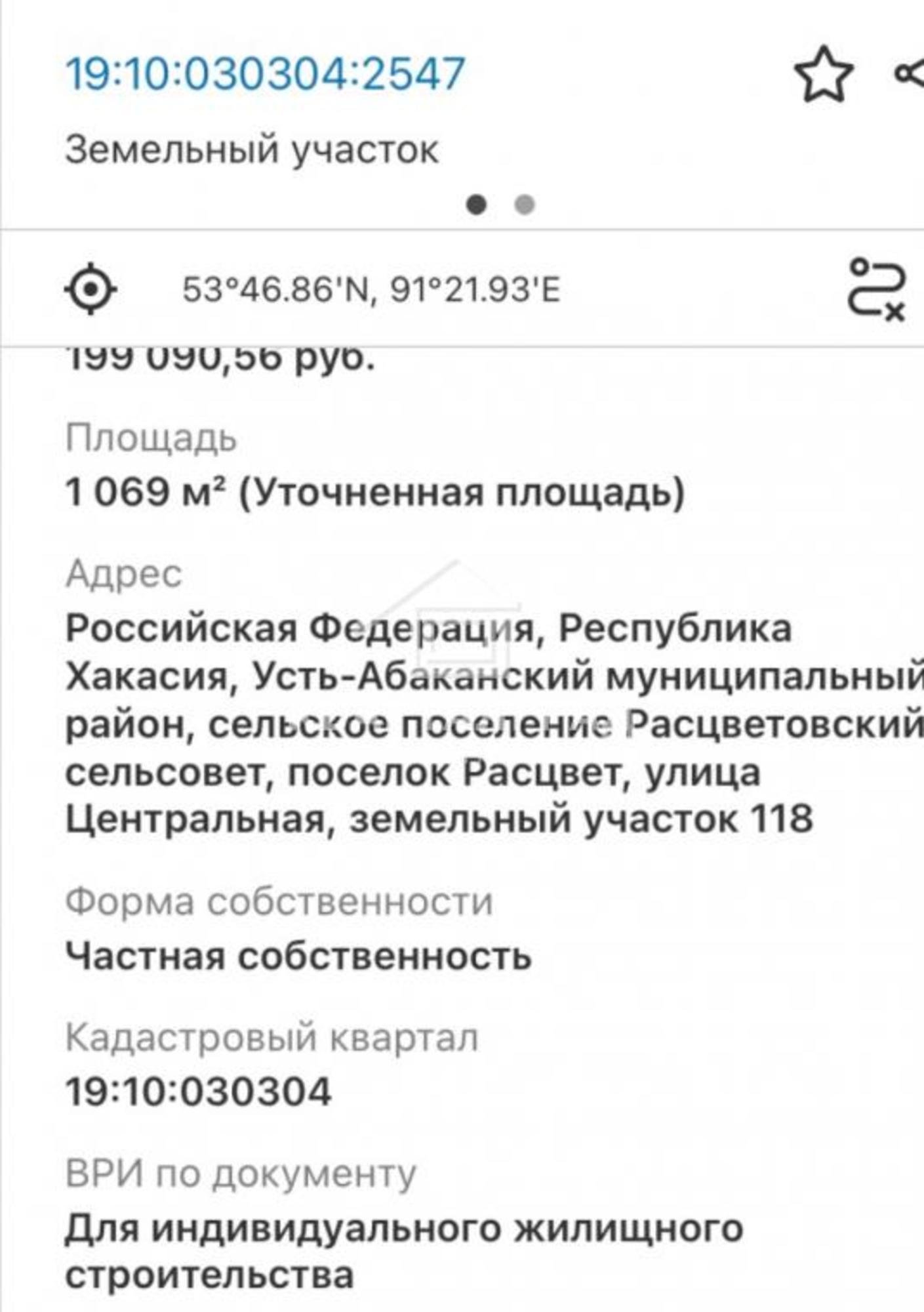The height and width of the screenshot is (1312, 924).
Task: Switch to second page indicator dot
Action: click(524, 205)
